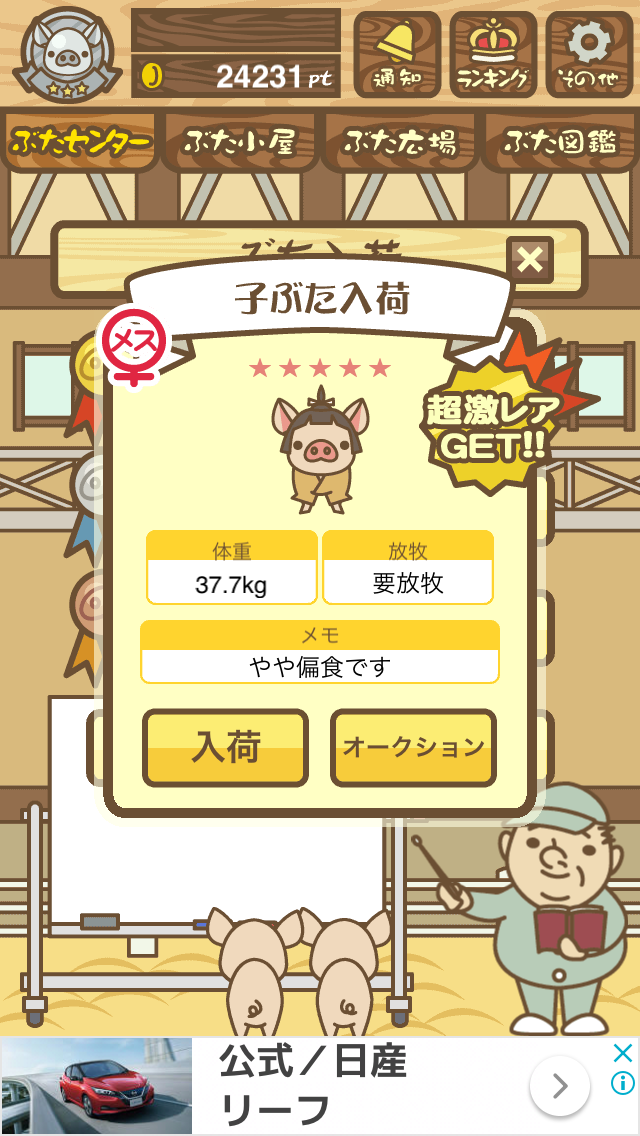Tap the 入荷 button to receive piglet

coord(225,748)
